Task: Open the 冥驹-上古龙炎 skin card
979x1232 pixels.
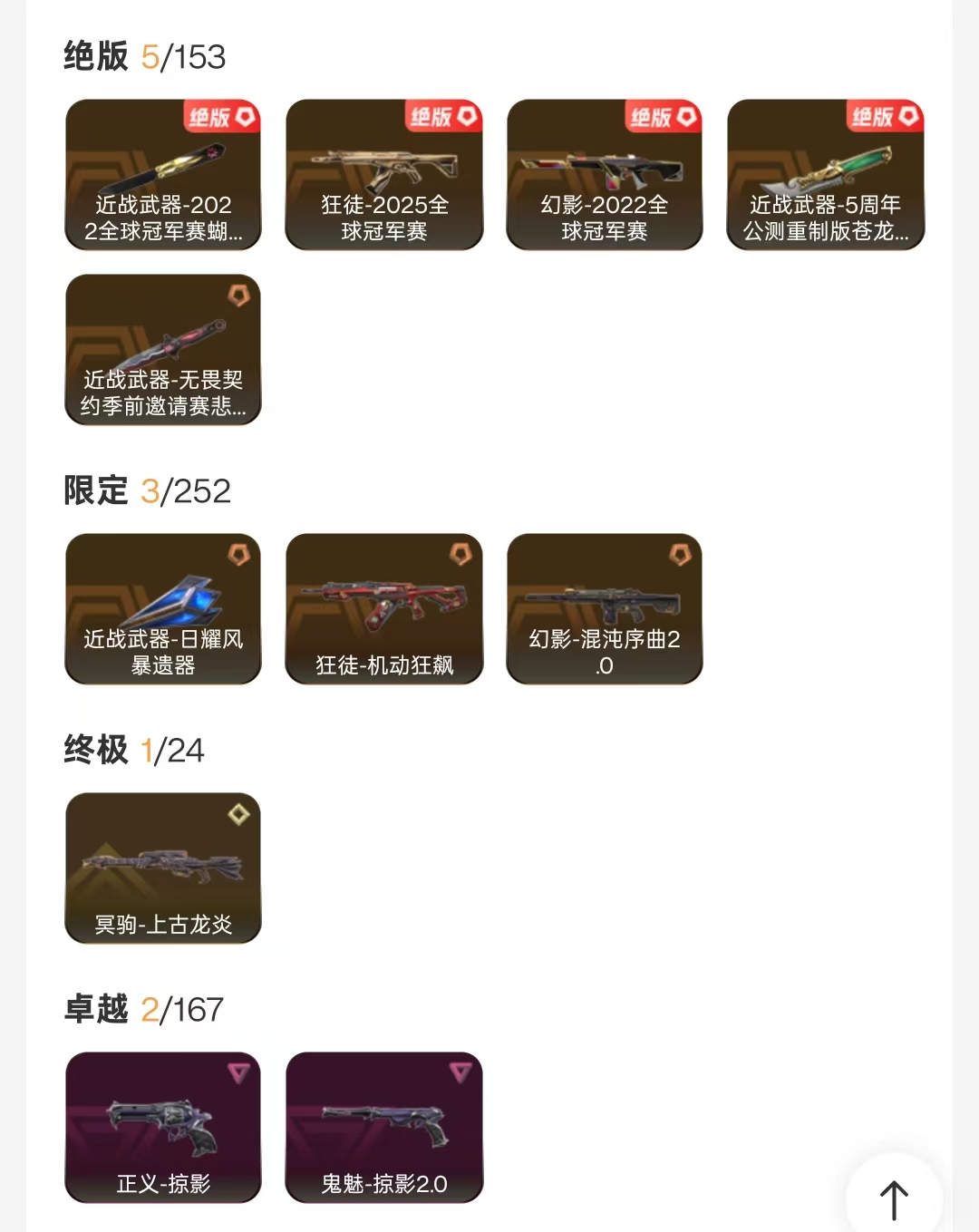Action: click(163, 868)
